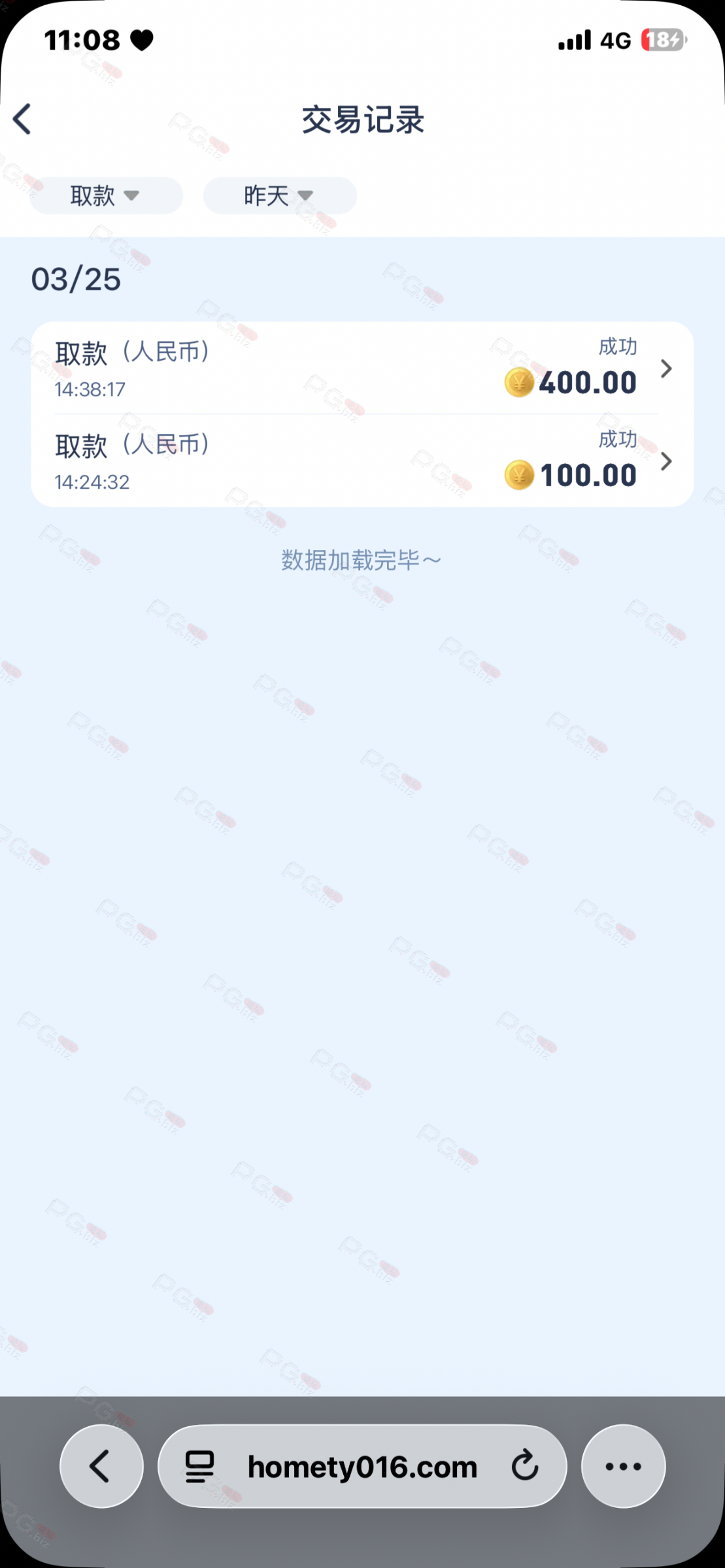Open the page settings icon in address bar
The width and height of the screenshot is (725, 1568).
[x=200, y=1467]
